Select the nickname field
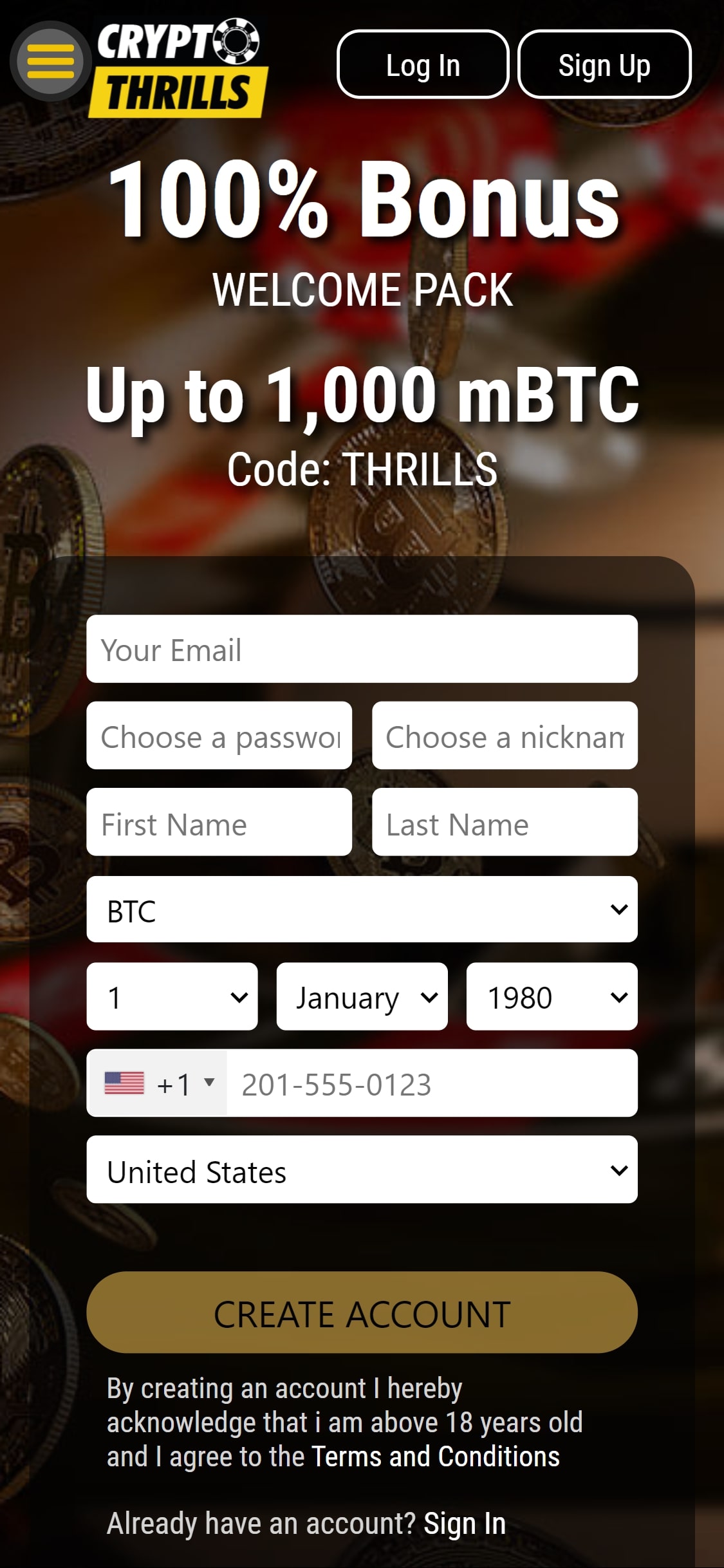The height and width of the screenshot is (1568, 724). click(x=505, y=736)
